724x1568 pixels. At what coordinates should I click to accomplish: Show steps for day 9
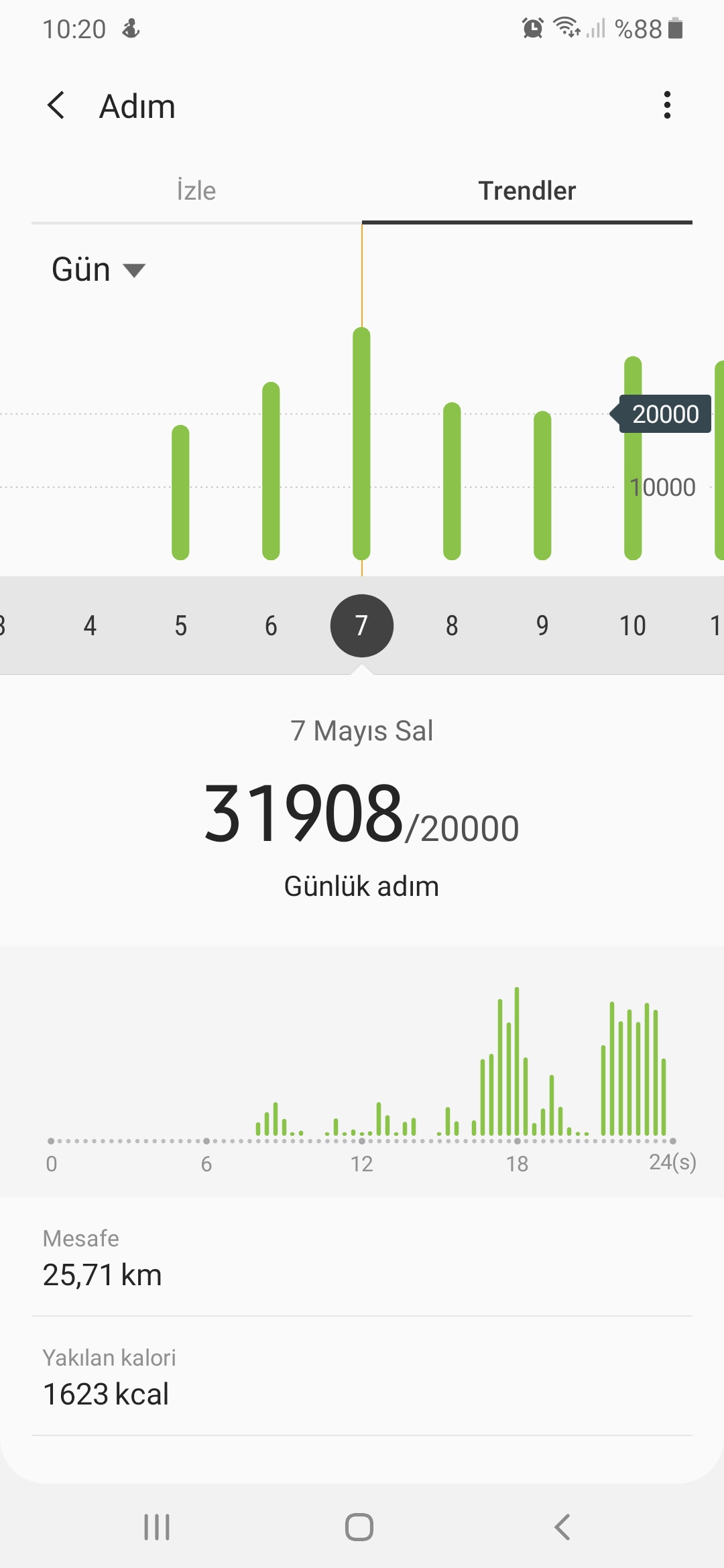[x=542, y=625]
